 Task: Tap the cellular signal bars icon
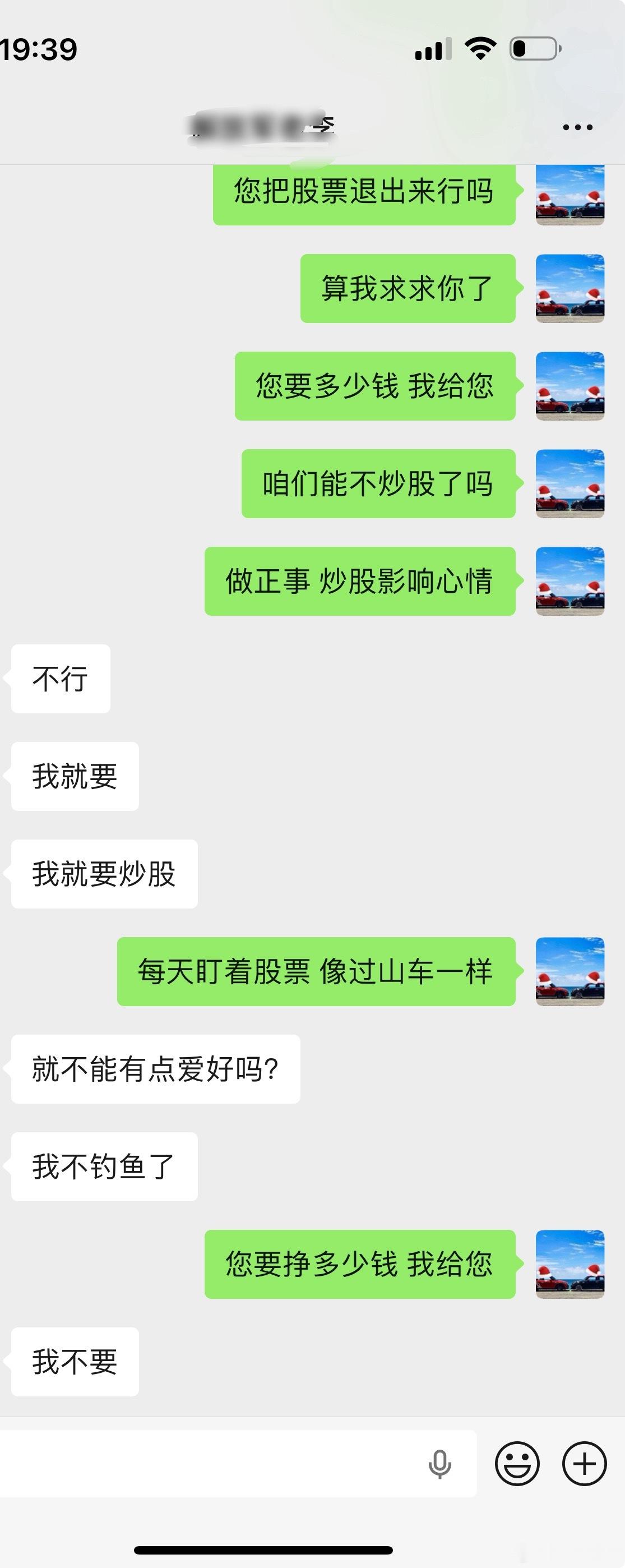(434, 50)
